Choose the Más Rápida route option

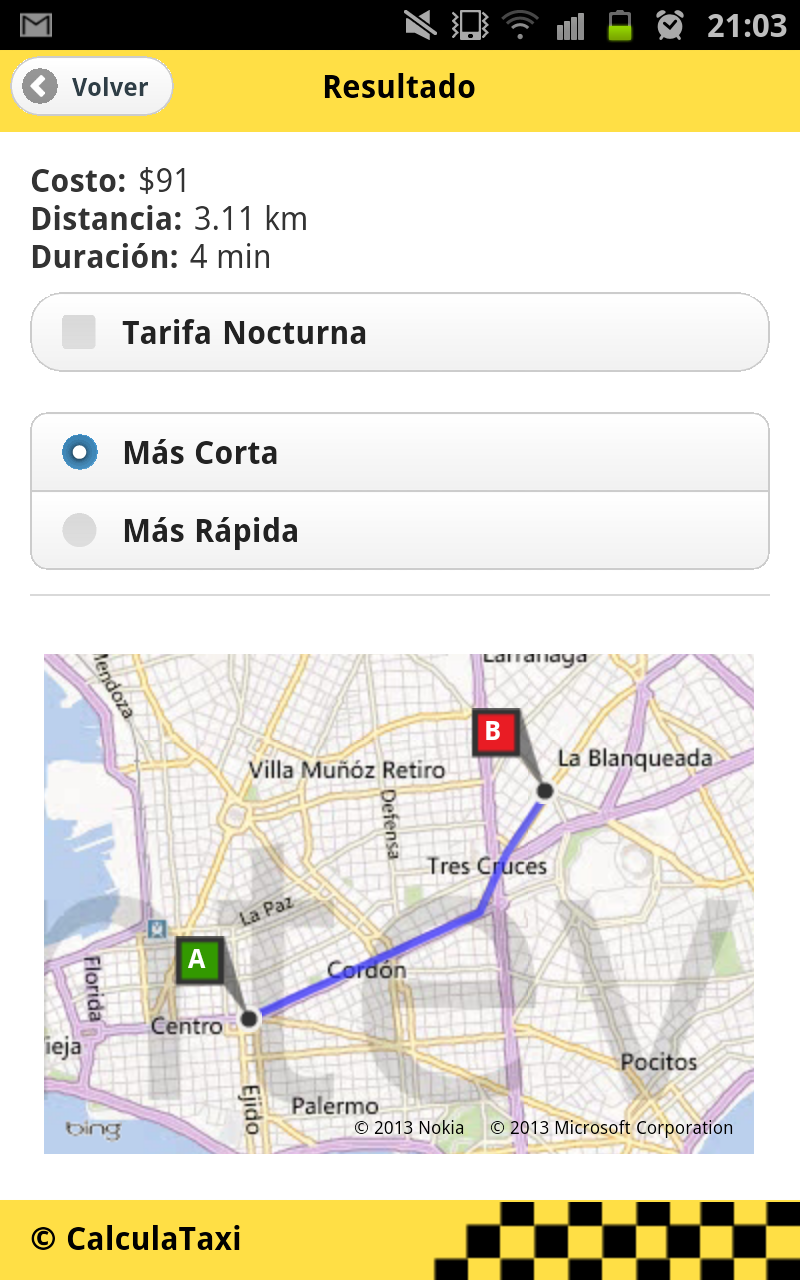point(80,531)
